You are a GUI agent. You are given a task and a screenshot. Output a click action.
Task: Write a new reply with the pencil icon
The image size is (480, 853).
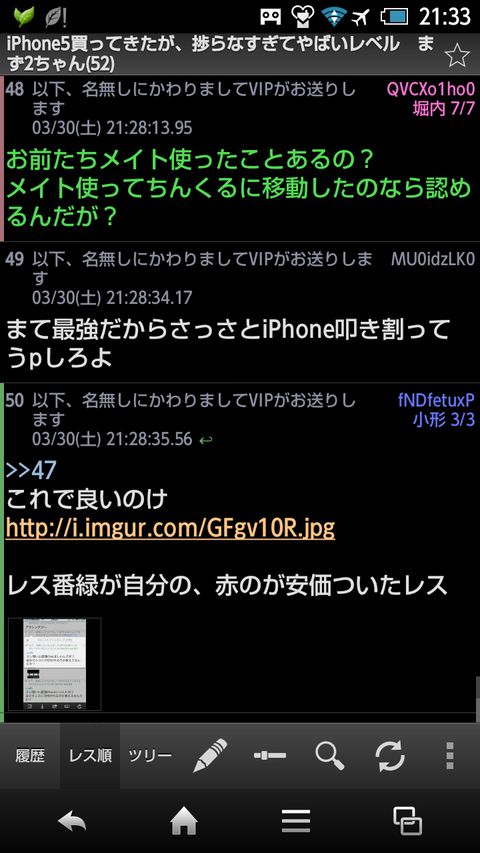(x=210, y=756)
